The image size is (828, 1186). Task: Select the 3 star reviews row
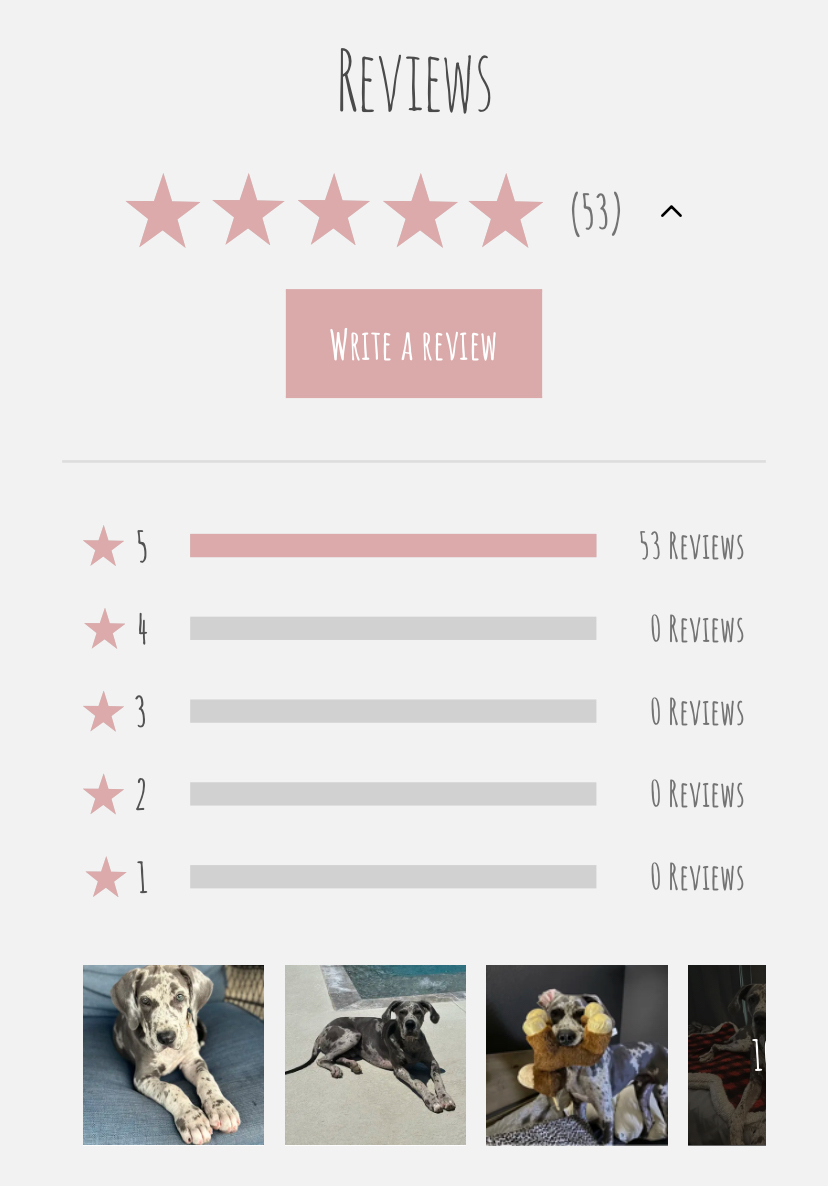pyautogui.click(x=413, y=712)
